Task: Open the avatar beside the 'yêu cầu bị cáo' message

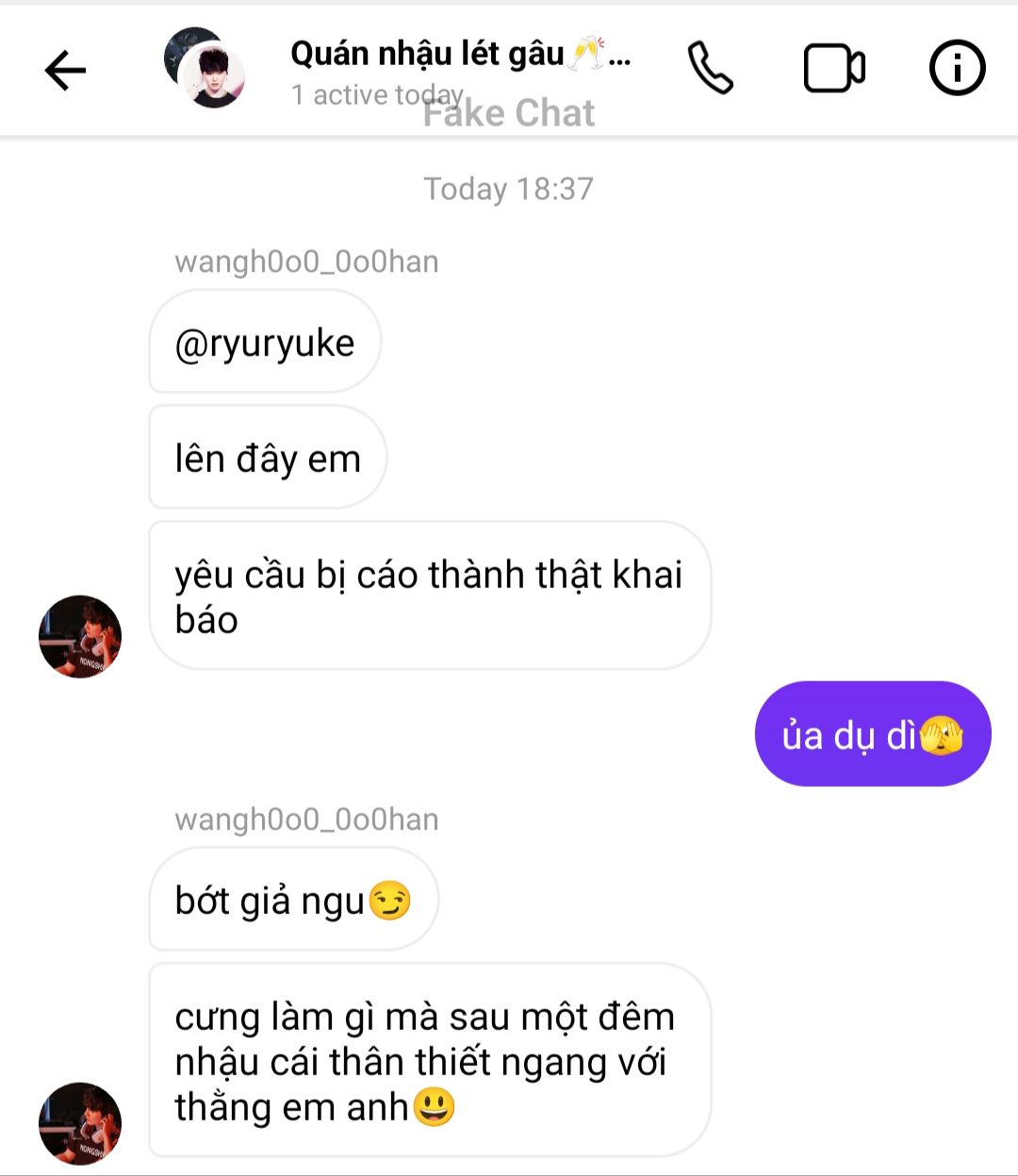Action: point(80,636)
